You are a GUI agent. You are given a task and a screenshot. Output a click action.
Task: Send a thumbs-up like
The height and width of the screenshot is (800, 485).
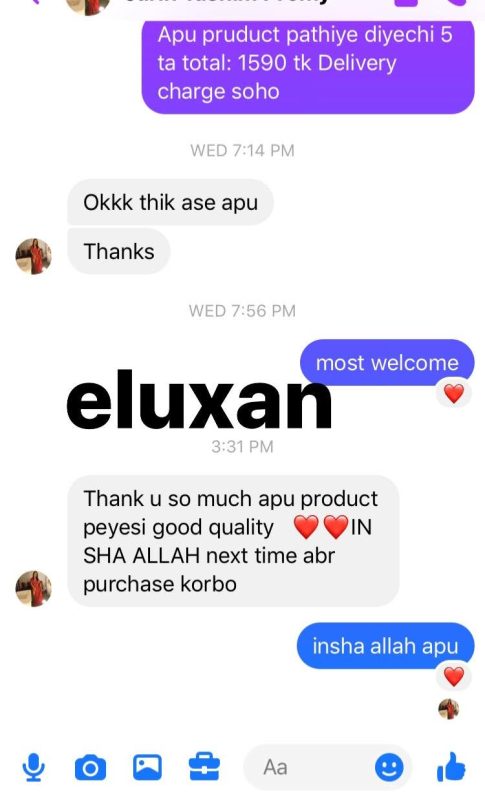[451, 766]
